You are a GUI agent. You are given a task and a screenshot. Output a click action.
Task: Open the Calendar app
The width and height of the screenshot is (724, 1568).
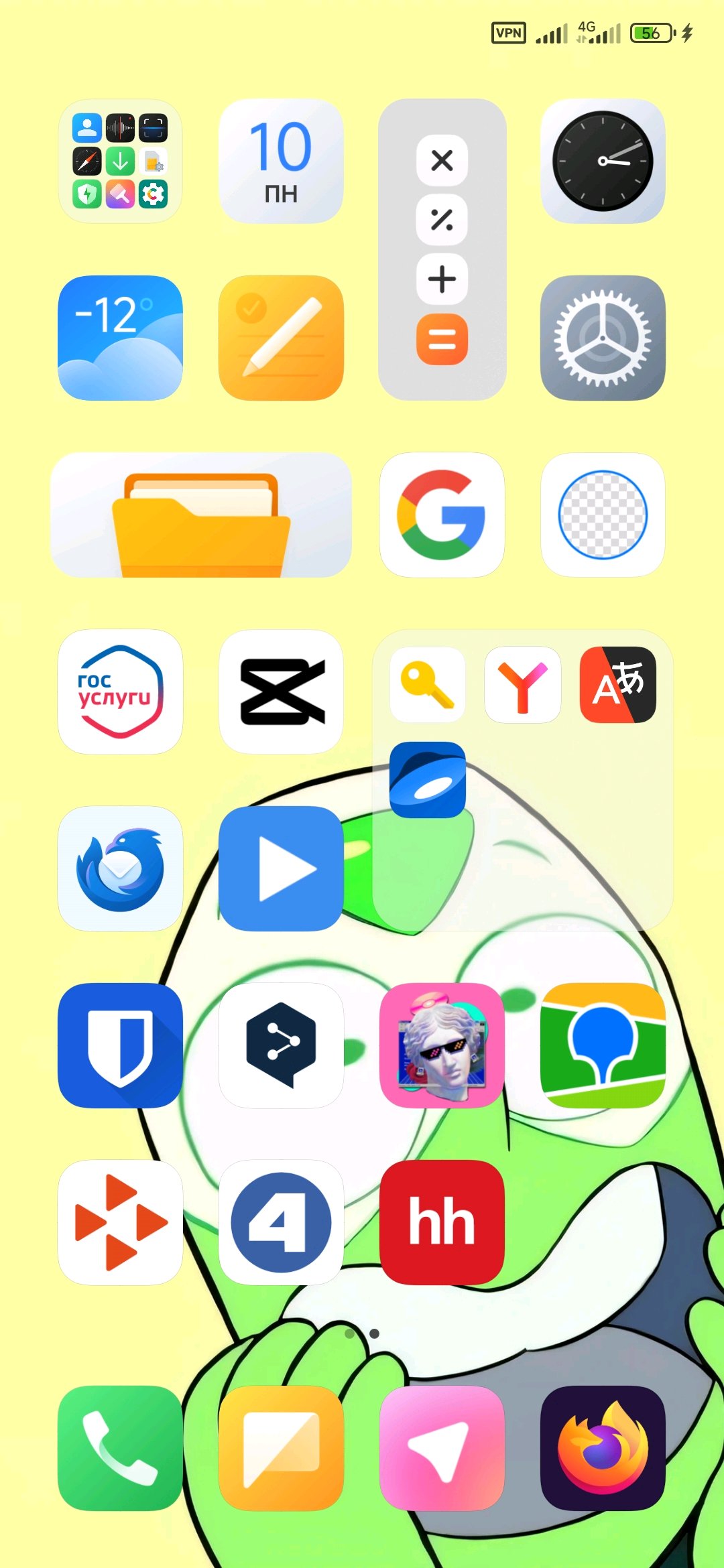[281, 161]
